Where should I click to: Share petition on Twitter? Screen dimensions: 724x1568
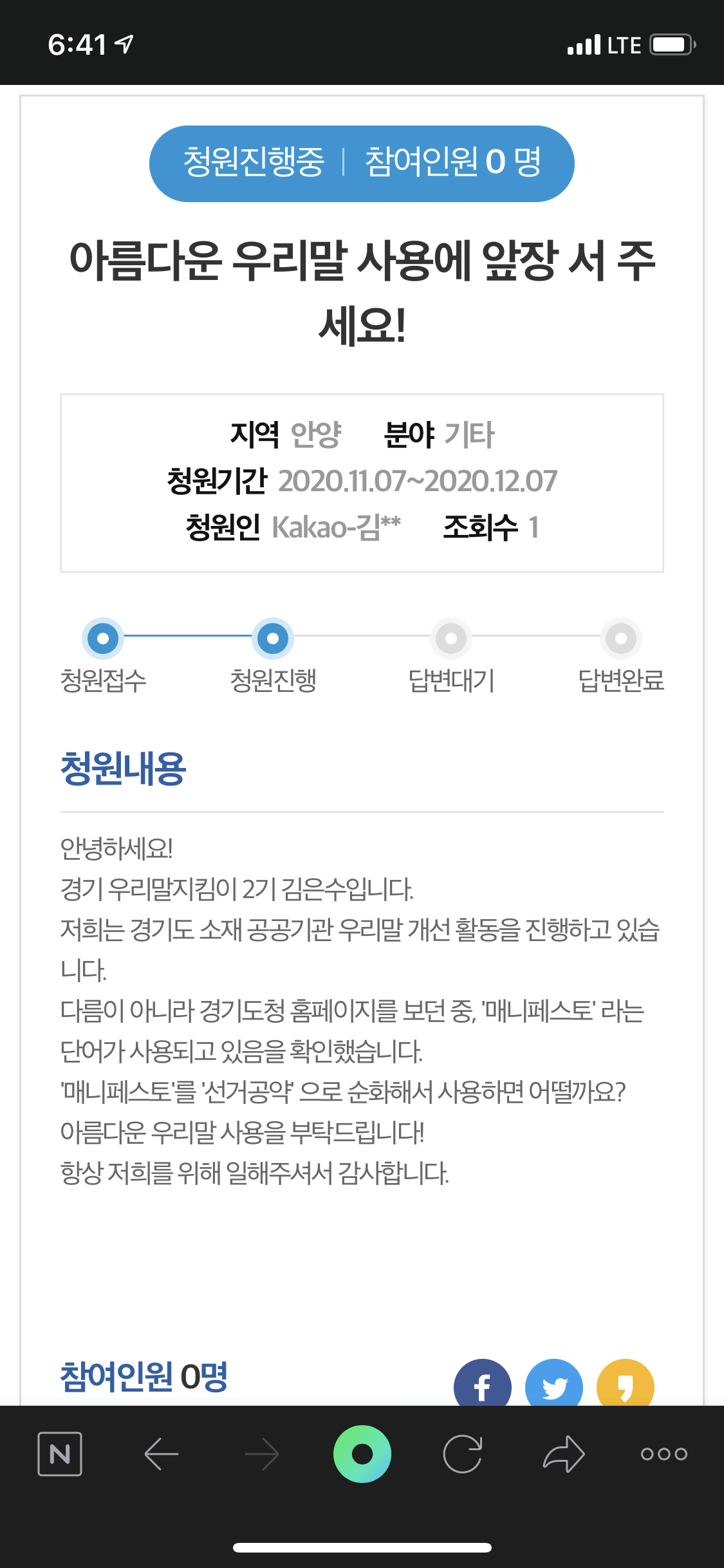(554, 1384)
